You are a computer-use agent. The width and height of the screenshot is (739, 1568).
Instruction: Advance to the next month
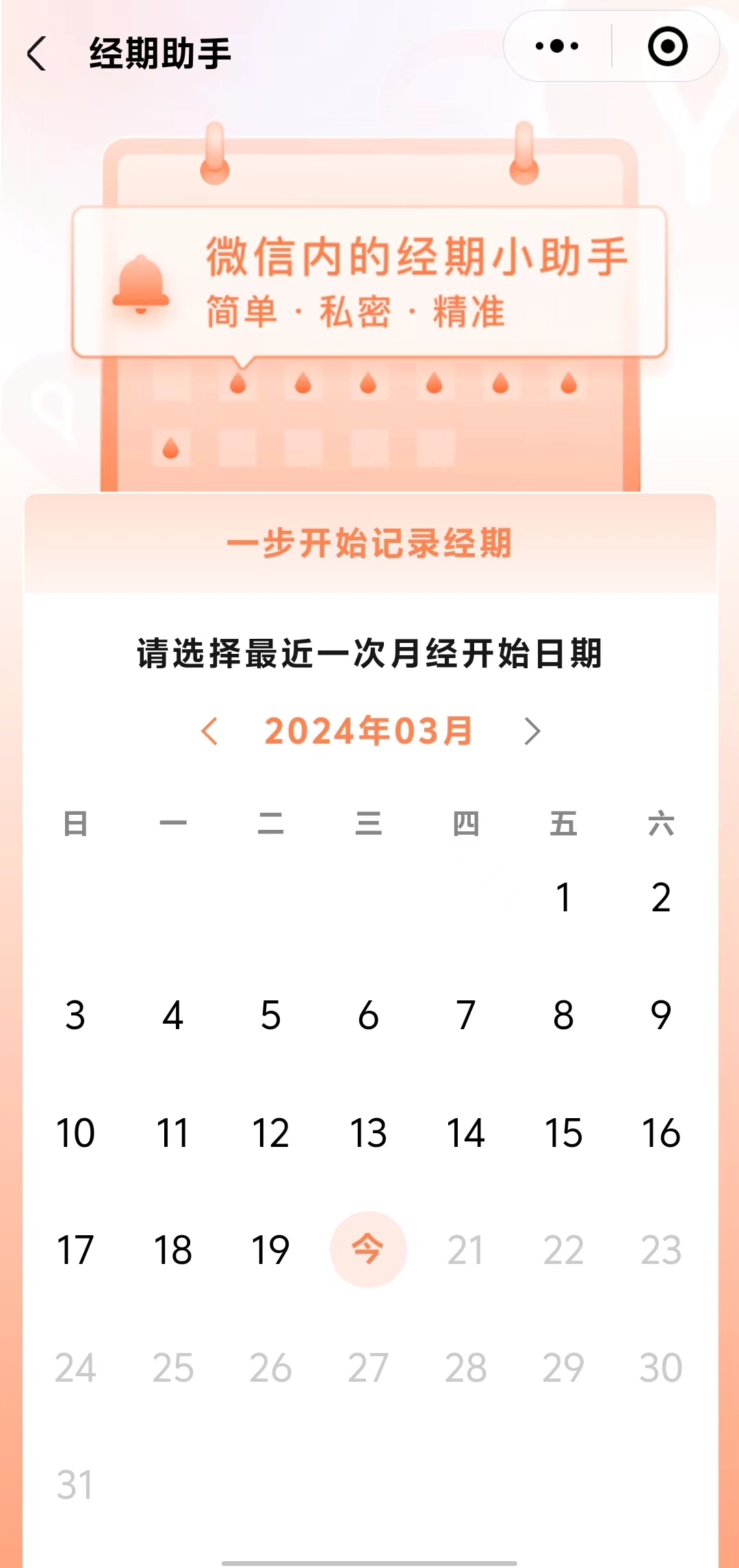pos(532,731)
